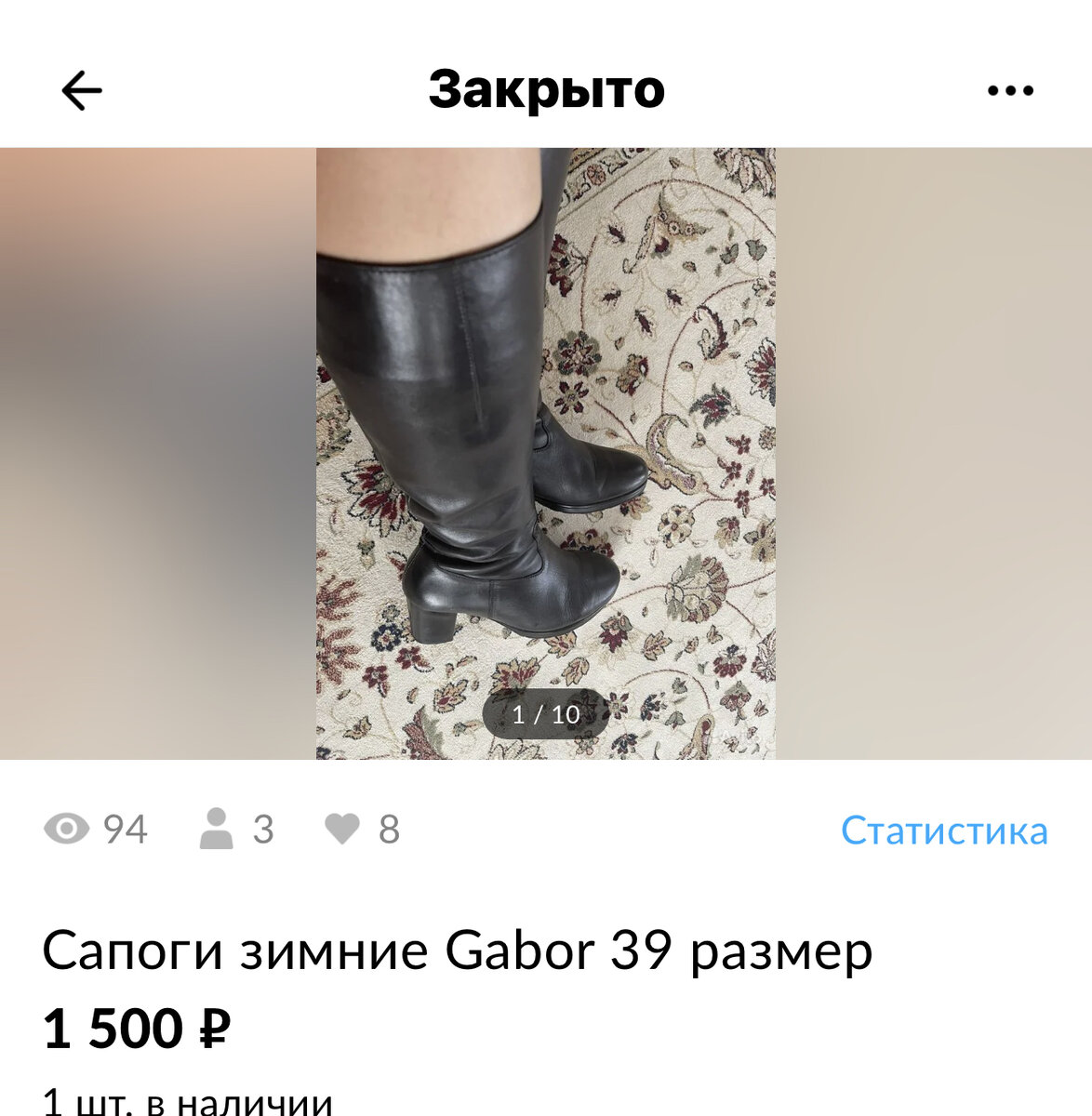
Task: Click the stock line 1 шт. в наличии
Action: click(x=186, y=1102)
